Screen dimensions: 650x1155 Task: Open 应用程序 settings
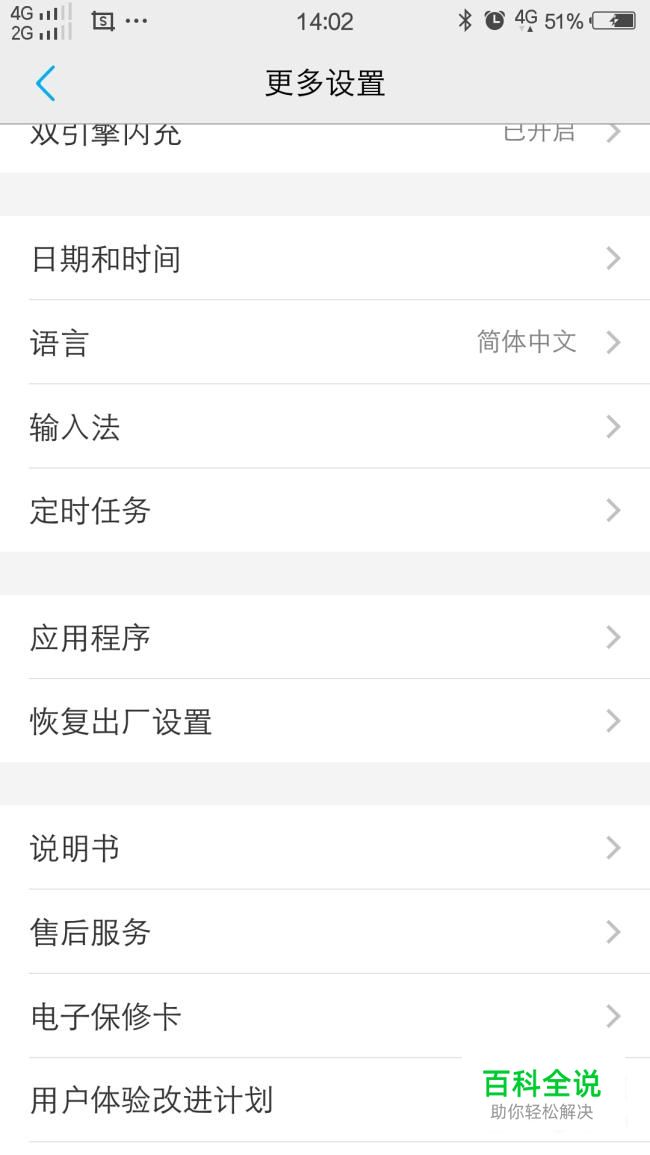point(325,638)
